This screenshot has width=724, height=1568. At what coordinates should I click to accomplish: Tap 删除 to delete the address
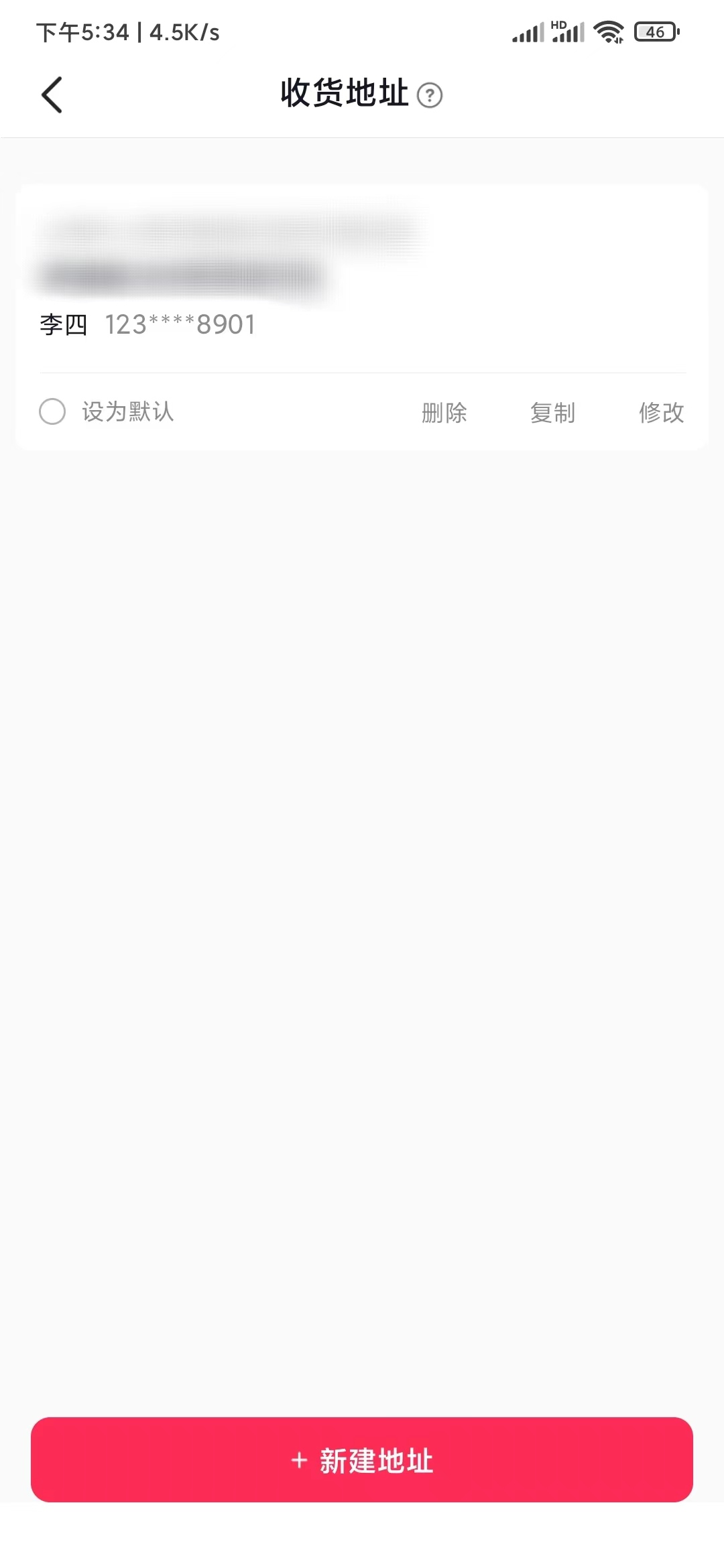(x=444, y=412)
